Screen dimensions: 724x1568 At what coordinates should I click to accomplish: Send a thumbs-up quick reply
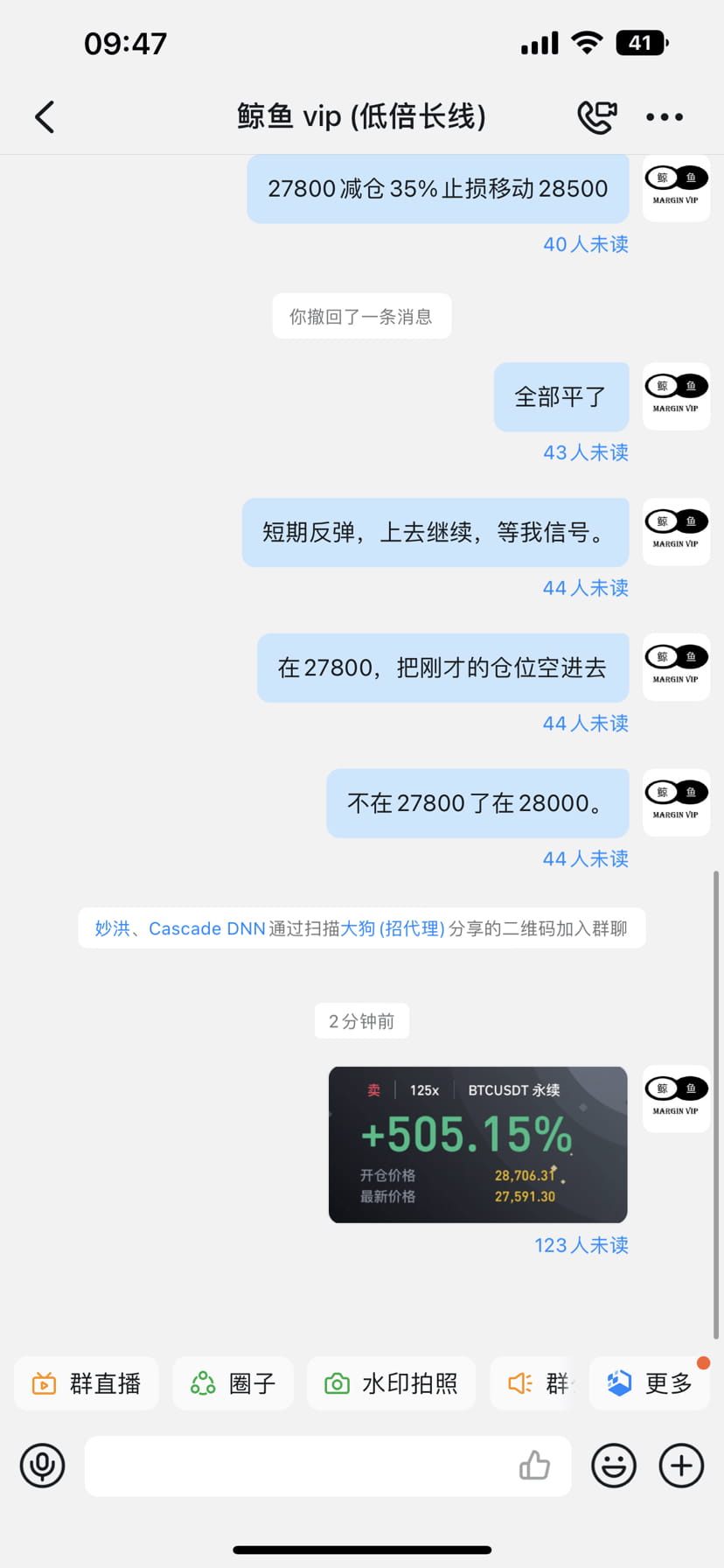pos(534,1466)
